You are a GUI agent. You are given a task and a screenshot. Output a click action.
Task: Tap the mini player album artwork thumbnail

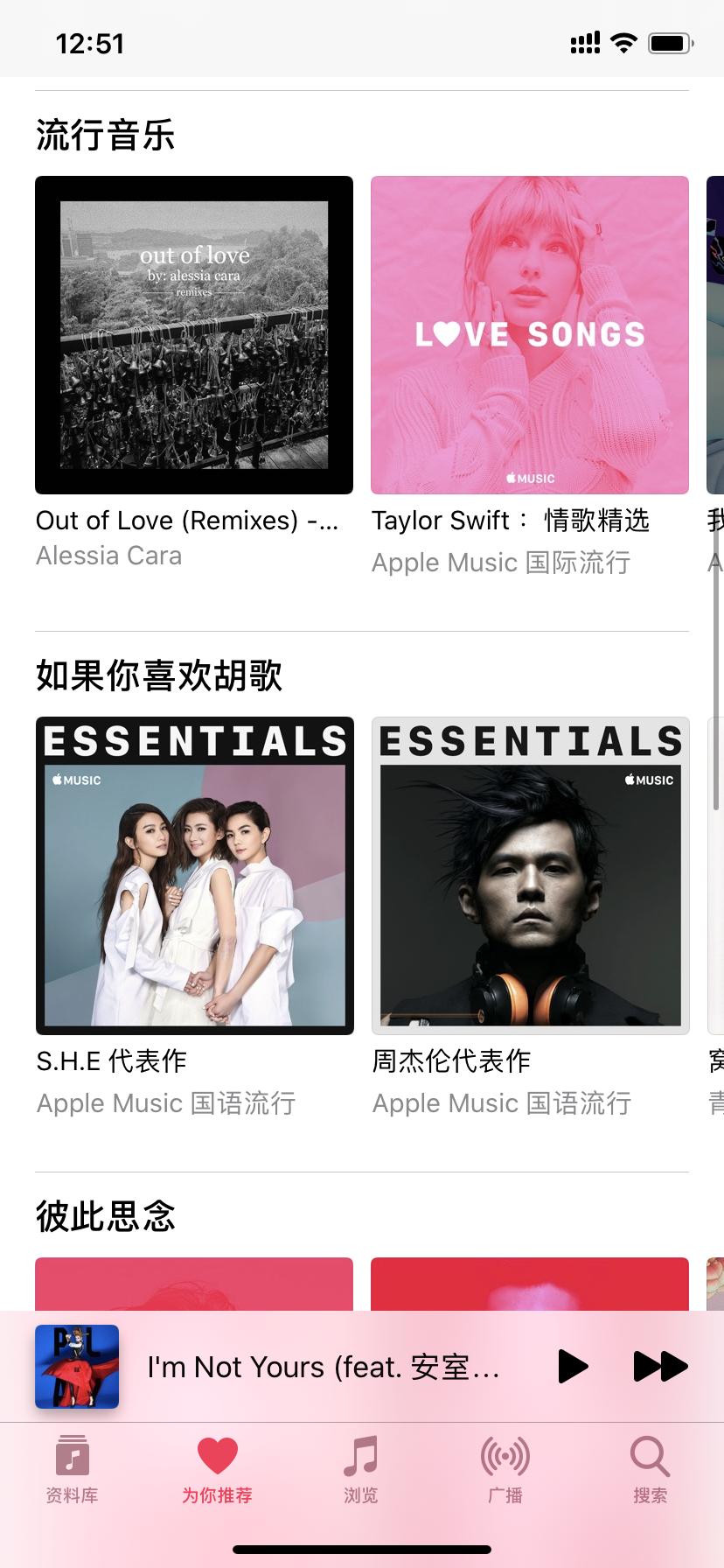coord(77,1366)
